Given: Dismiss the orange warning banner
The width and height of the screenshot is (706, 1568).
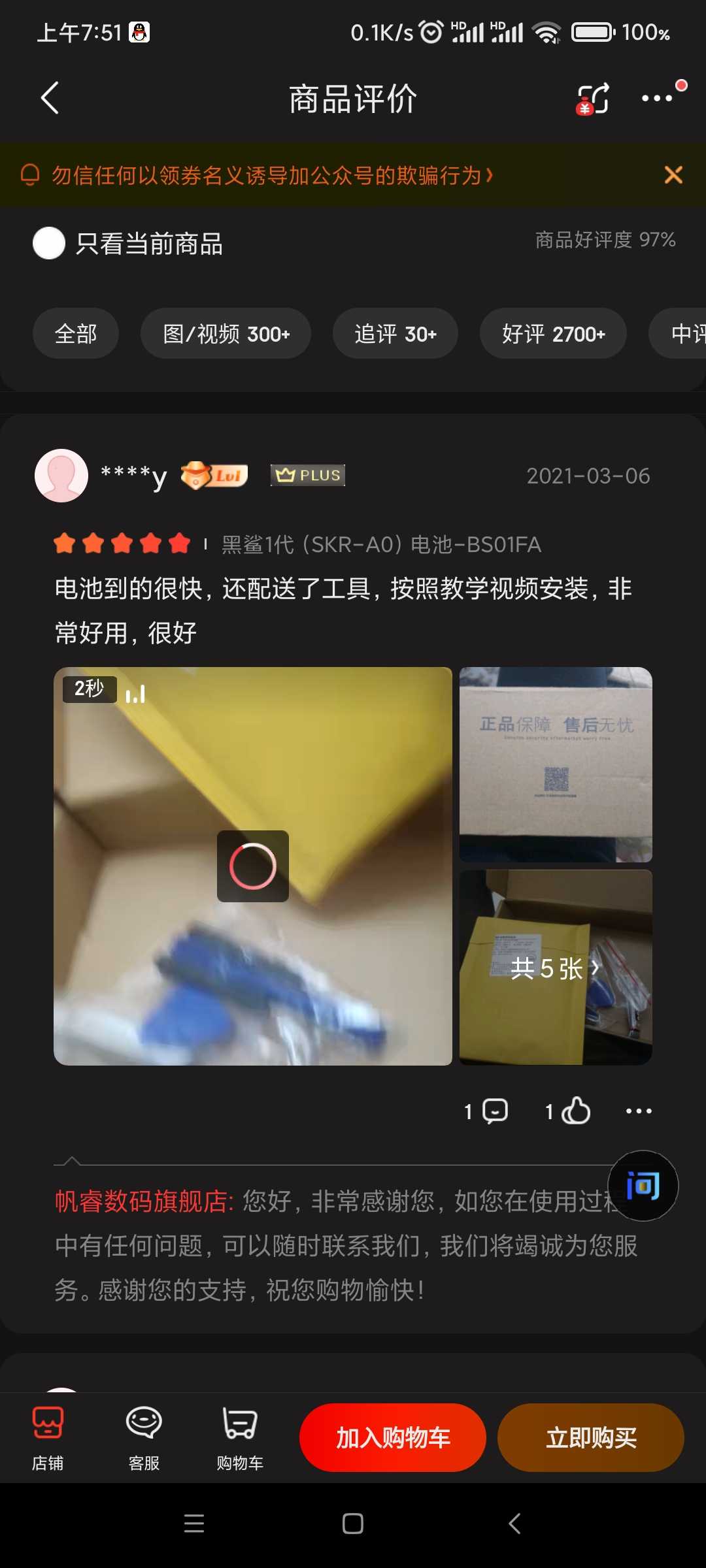Looking at the screenshot, I should coord(673,175).
